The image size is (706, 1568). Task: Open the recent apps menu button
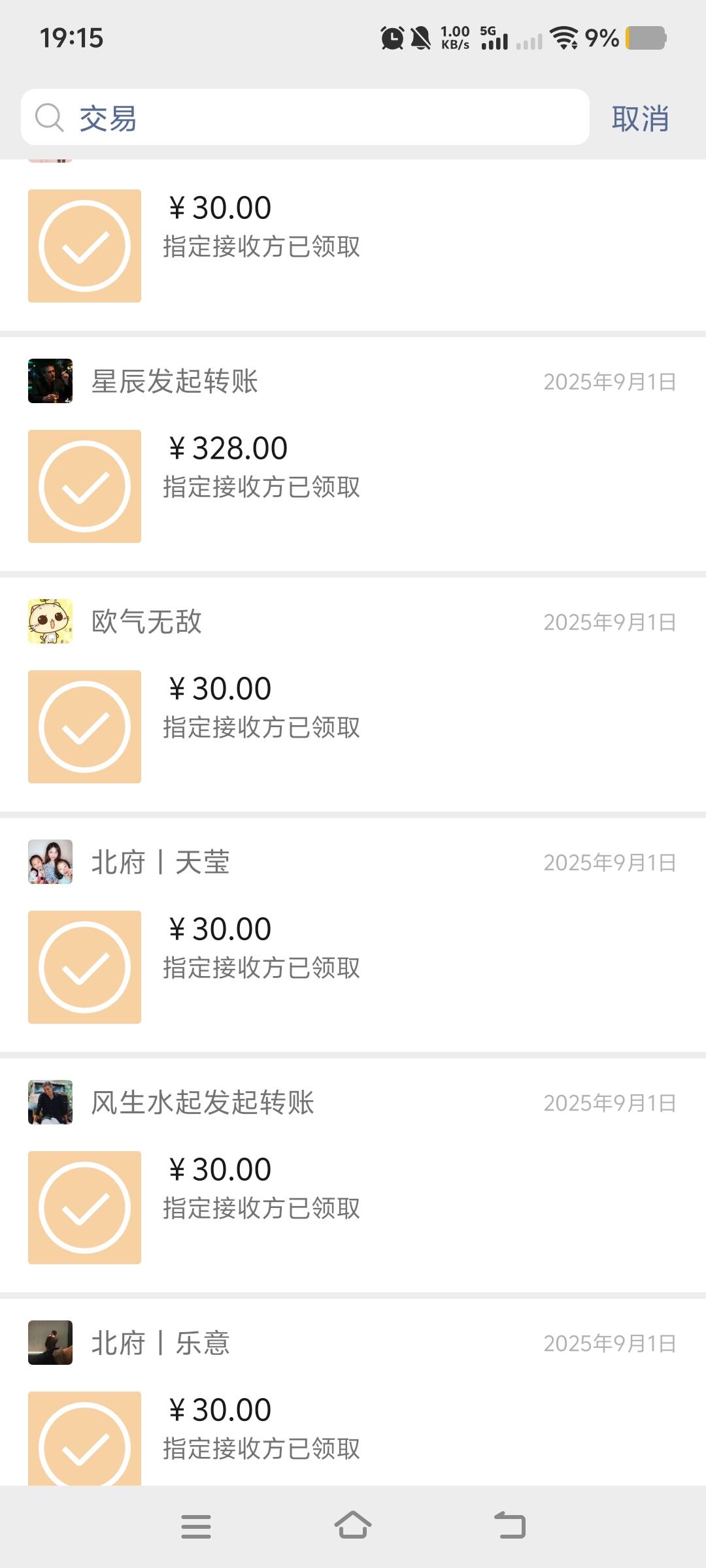click(x=196, y=1526)
